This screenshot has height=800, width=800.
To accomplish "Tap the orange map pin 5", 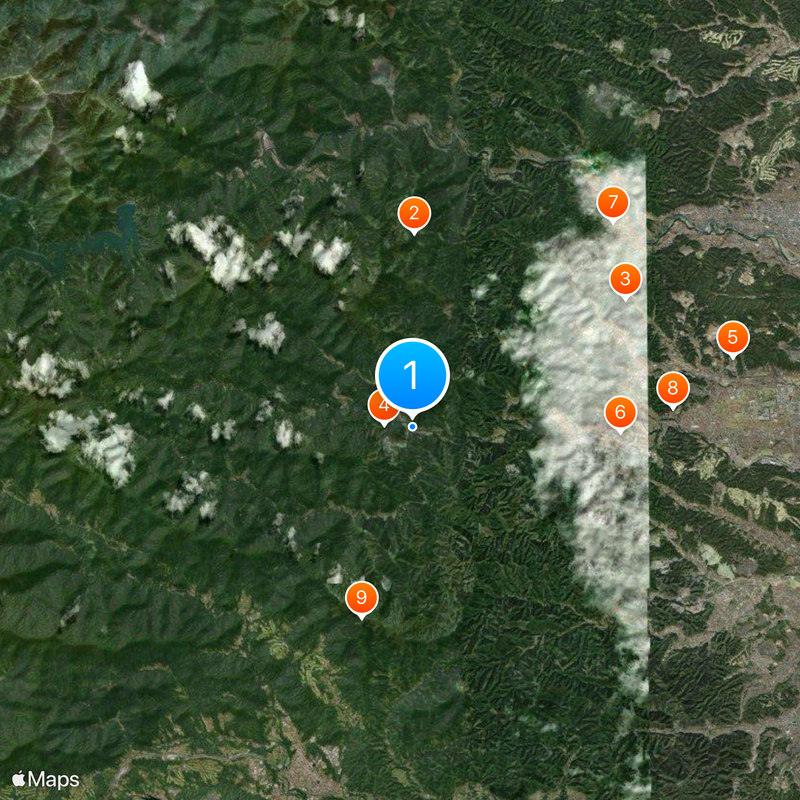I will [733, 338].
